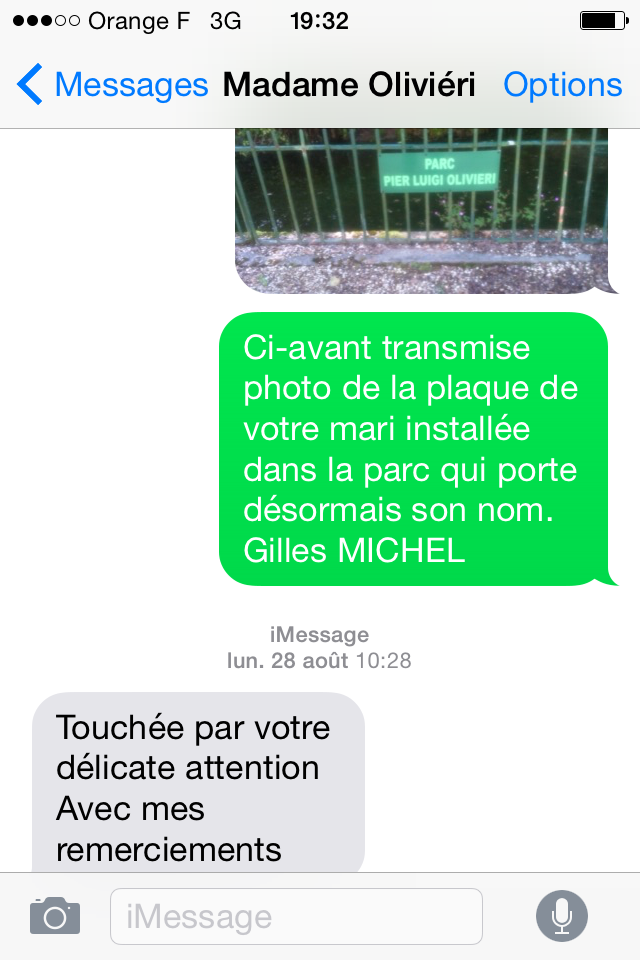Record an audio message with the microphone

(x=561, y=915)
